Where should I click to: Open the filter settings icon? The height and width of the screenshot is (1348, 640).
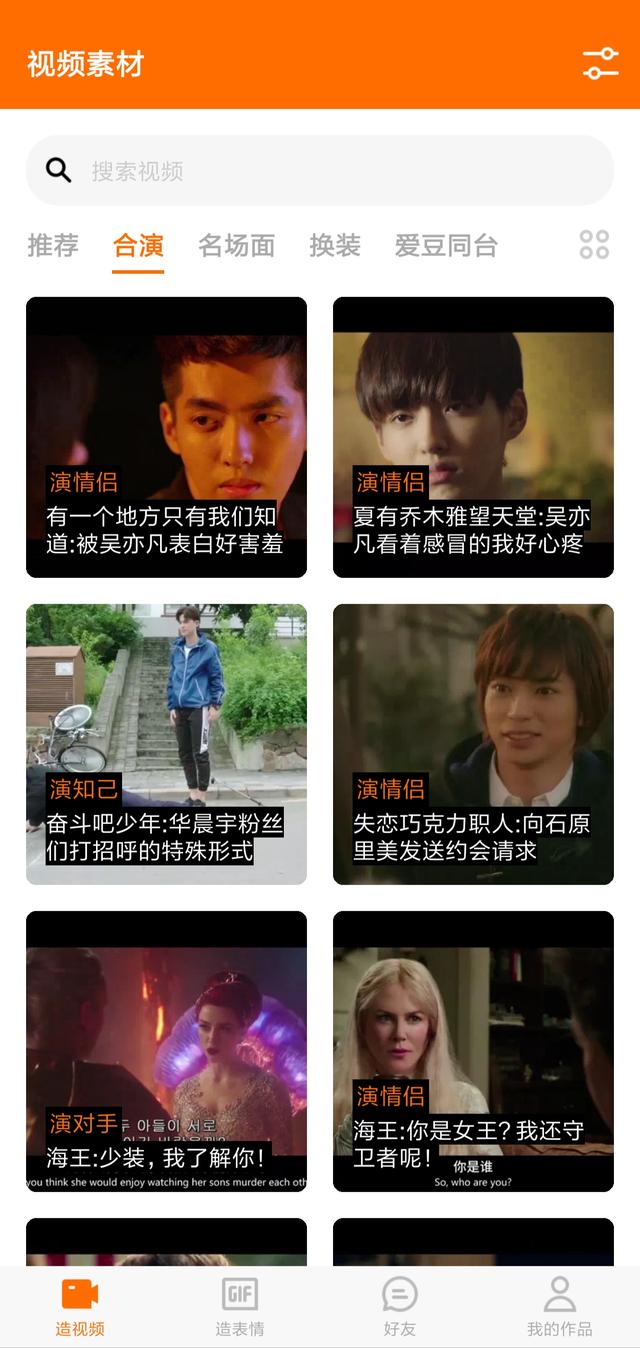click(601, 63)
